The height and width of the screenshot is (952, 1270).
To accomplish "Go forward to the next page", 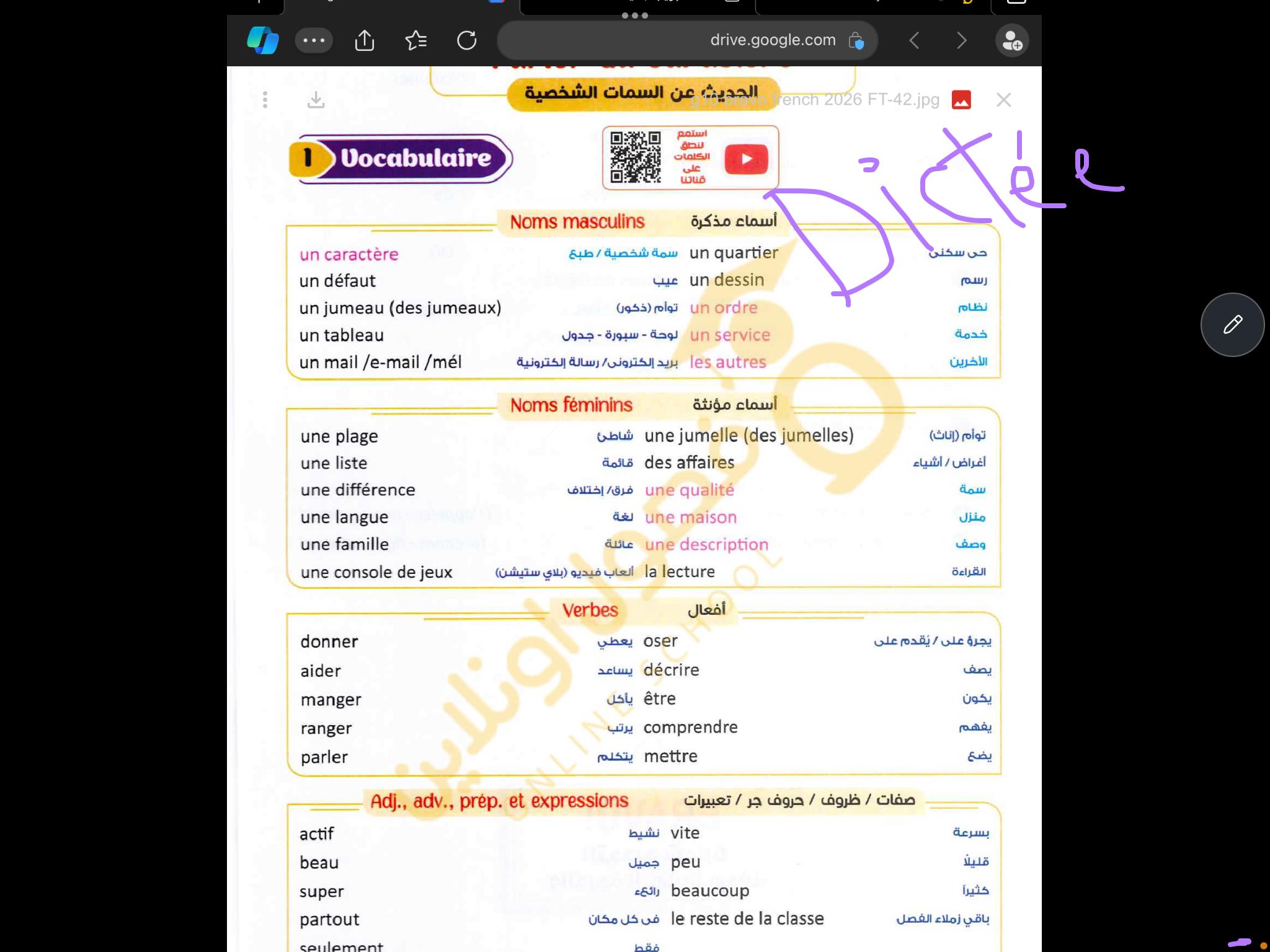I will 961,41.
